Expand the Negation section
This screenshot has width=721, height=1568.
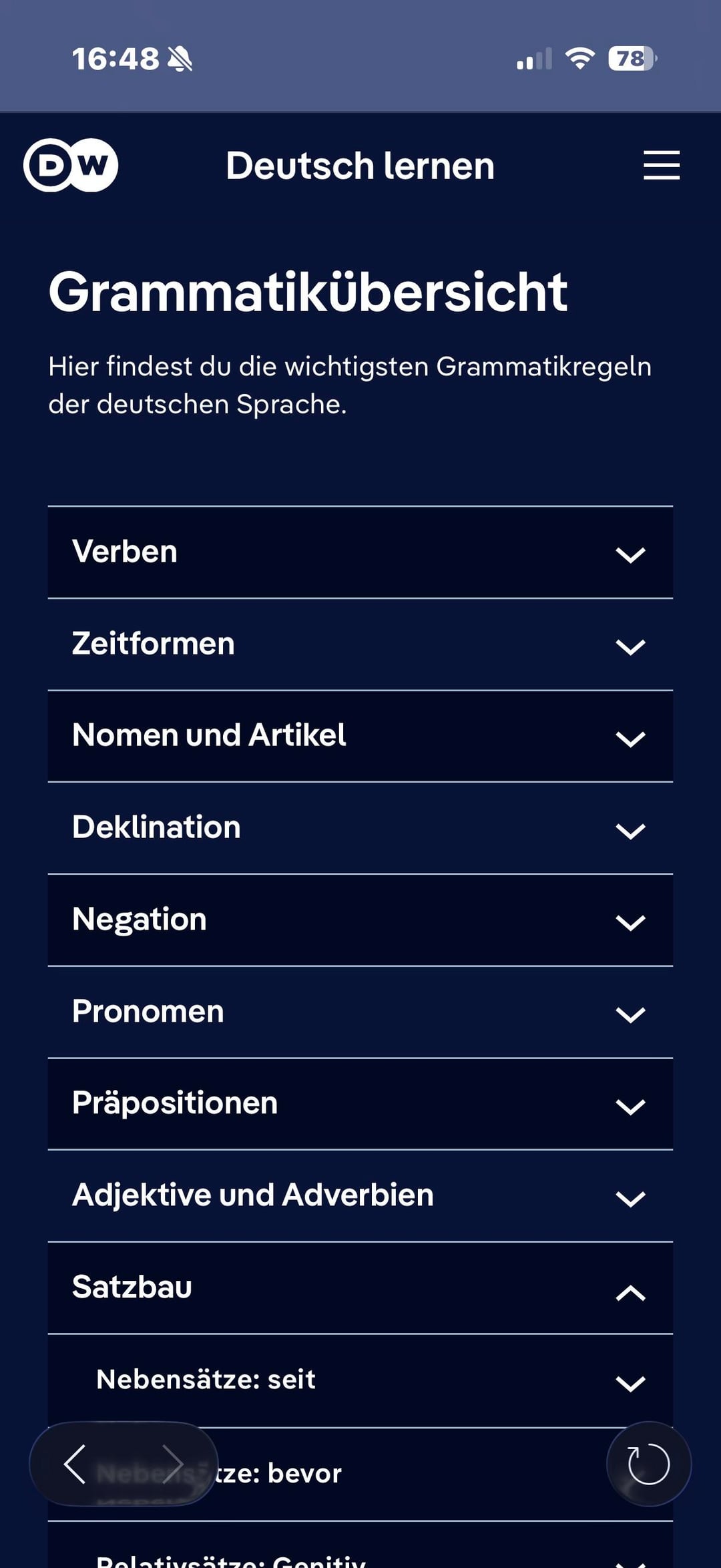click(x=360, y=920)
